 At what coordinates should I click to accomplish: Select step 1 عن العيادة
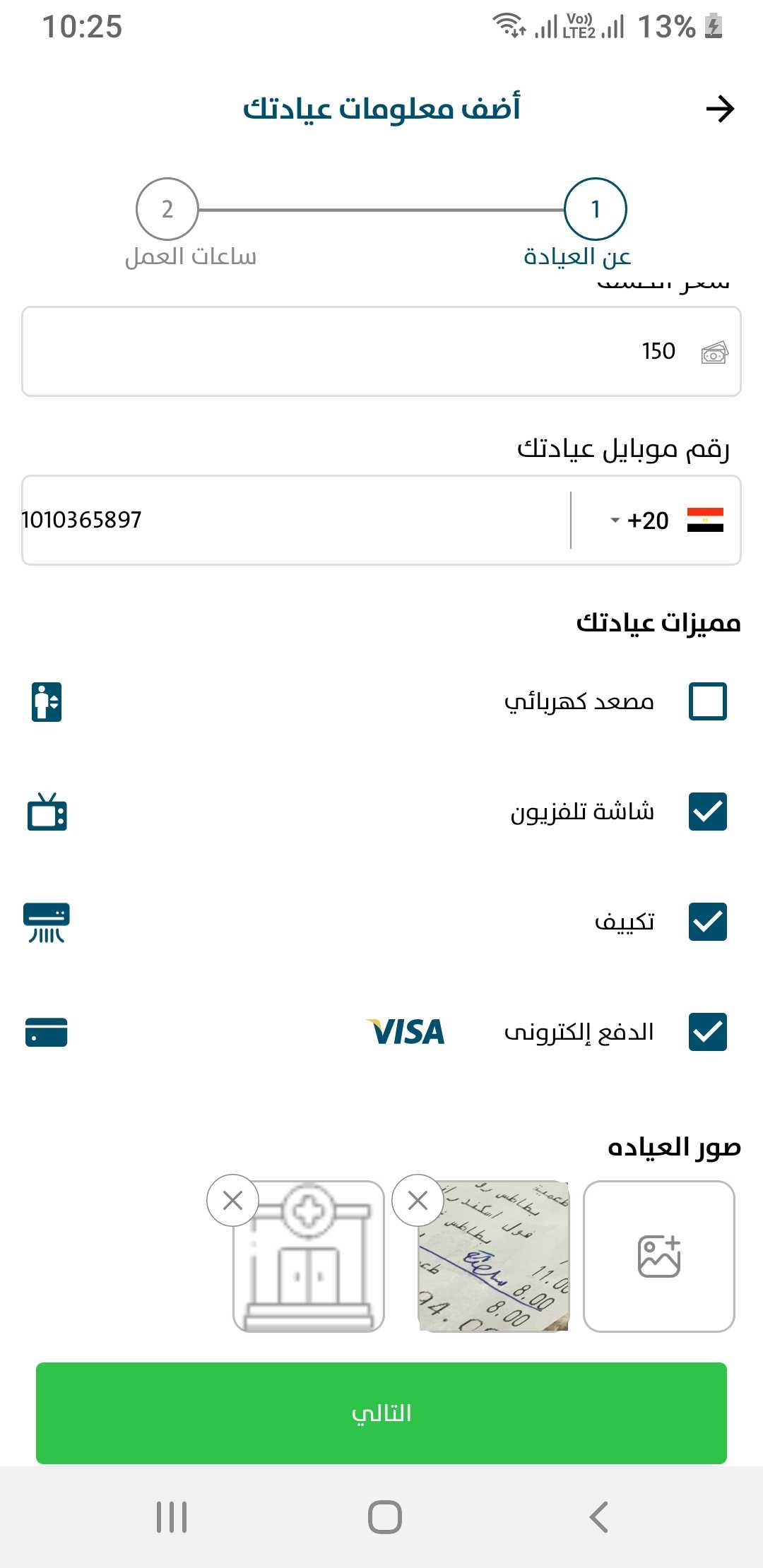point(595,210)
